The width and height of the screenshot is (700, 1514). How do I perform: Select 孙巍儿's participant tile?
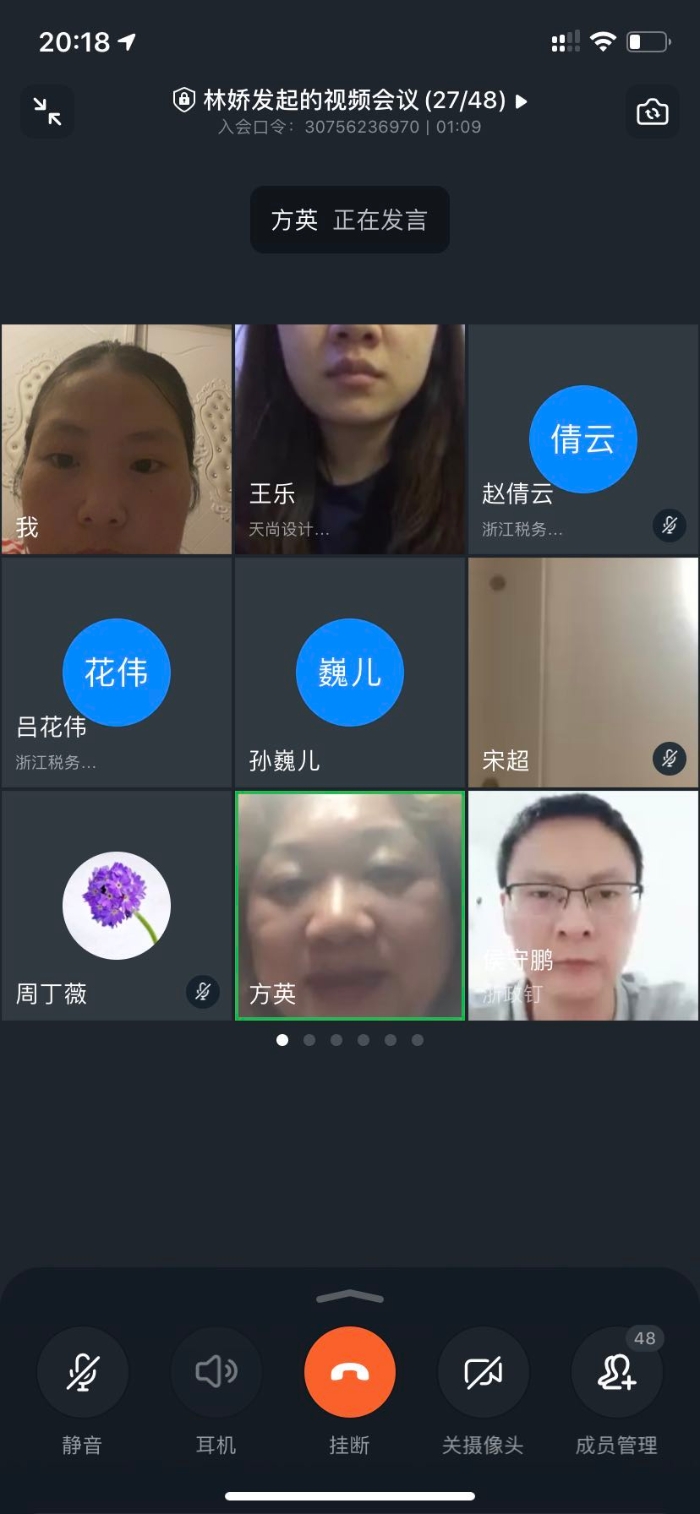point(350,672)
